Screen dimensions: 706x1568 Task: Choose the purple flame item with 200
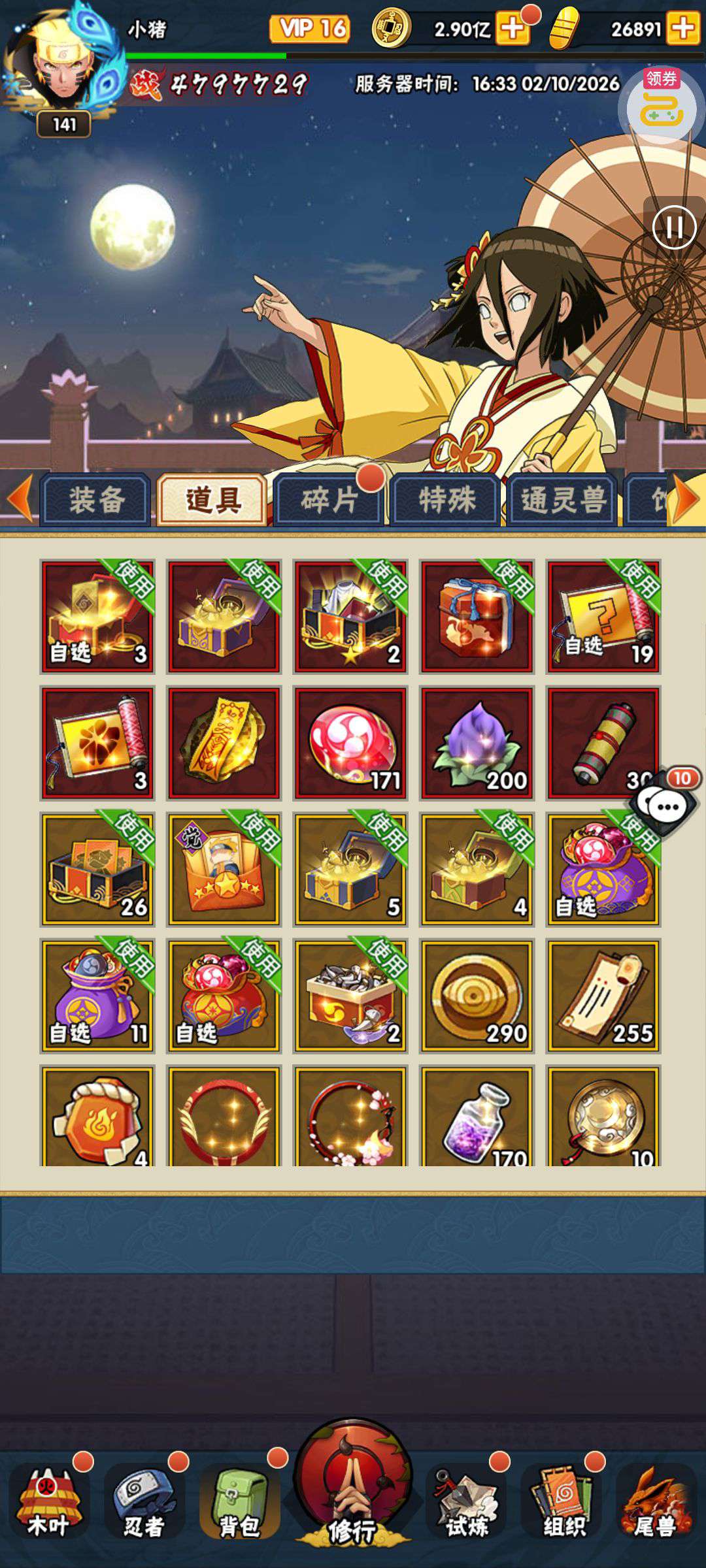(477, 743)
